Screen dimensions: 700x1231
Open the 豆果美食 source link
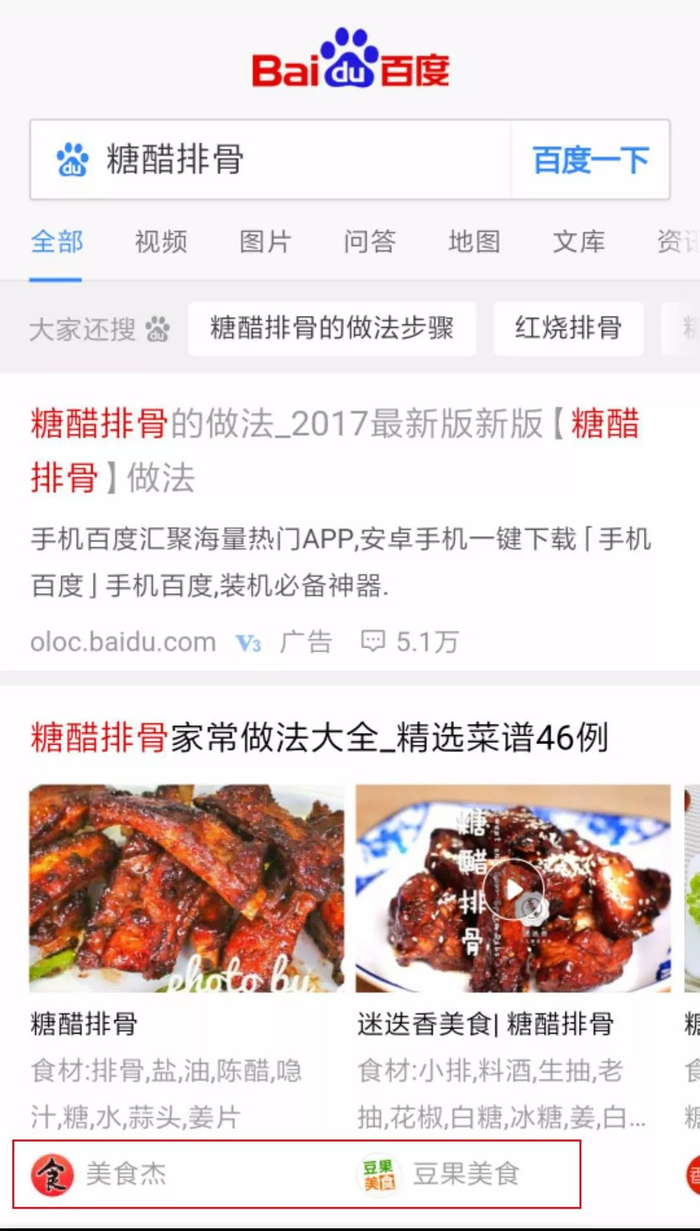466,1173
